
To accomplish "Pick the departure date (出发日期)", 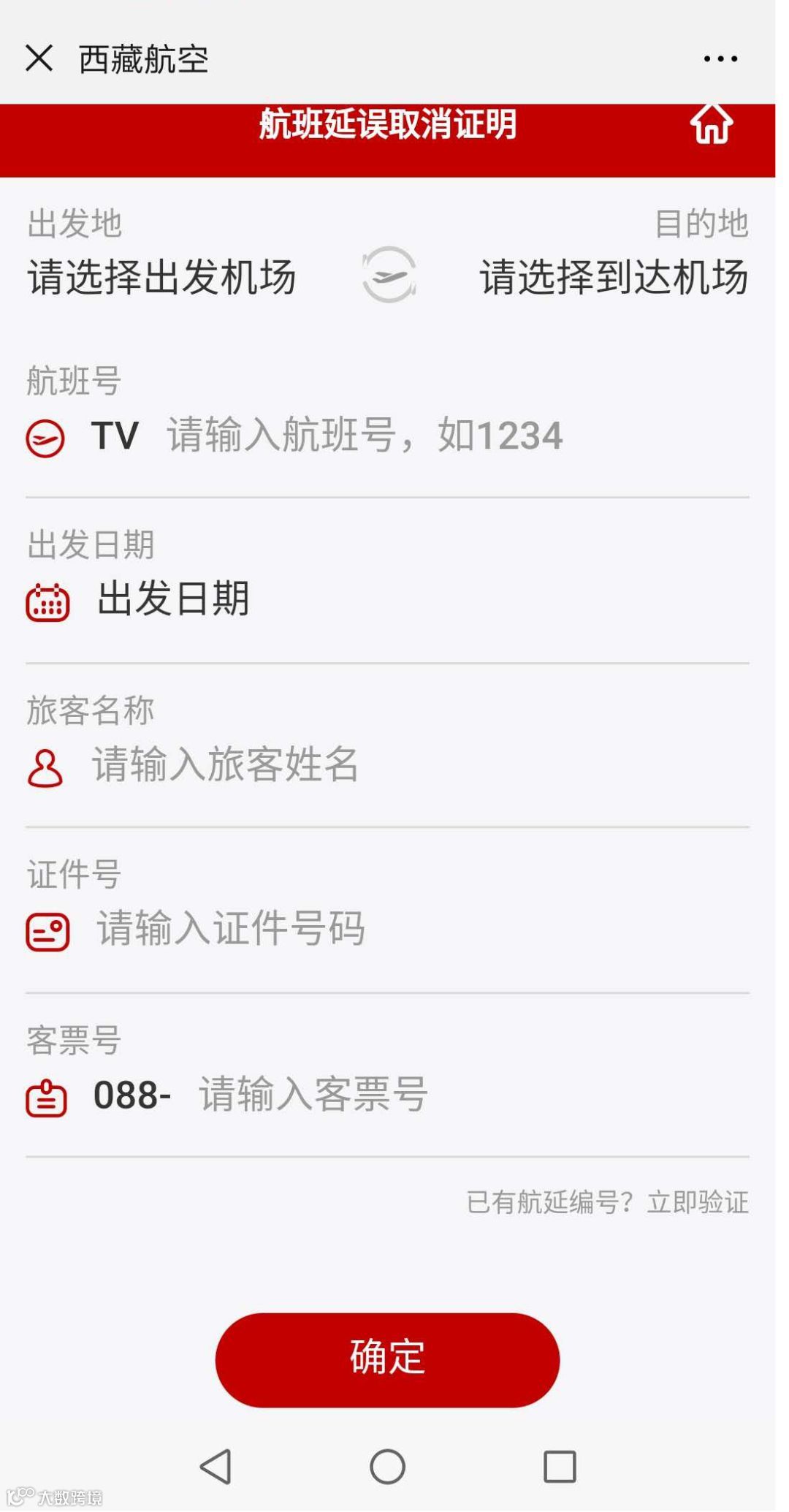I will [x=174, y=599].
